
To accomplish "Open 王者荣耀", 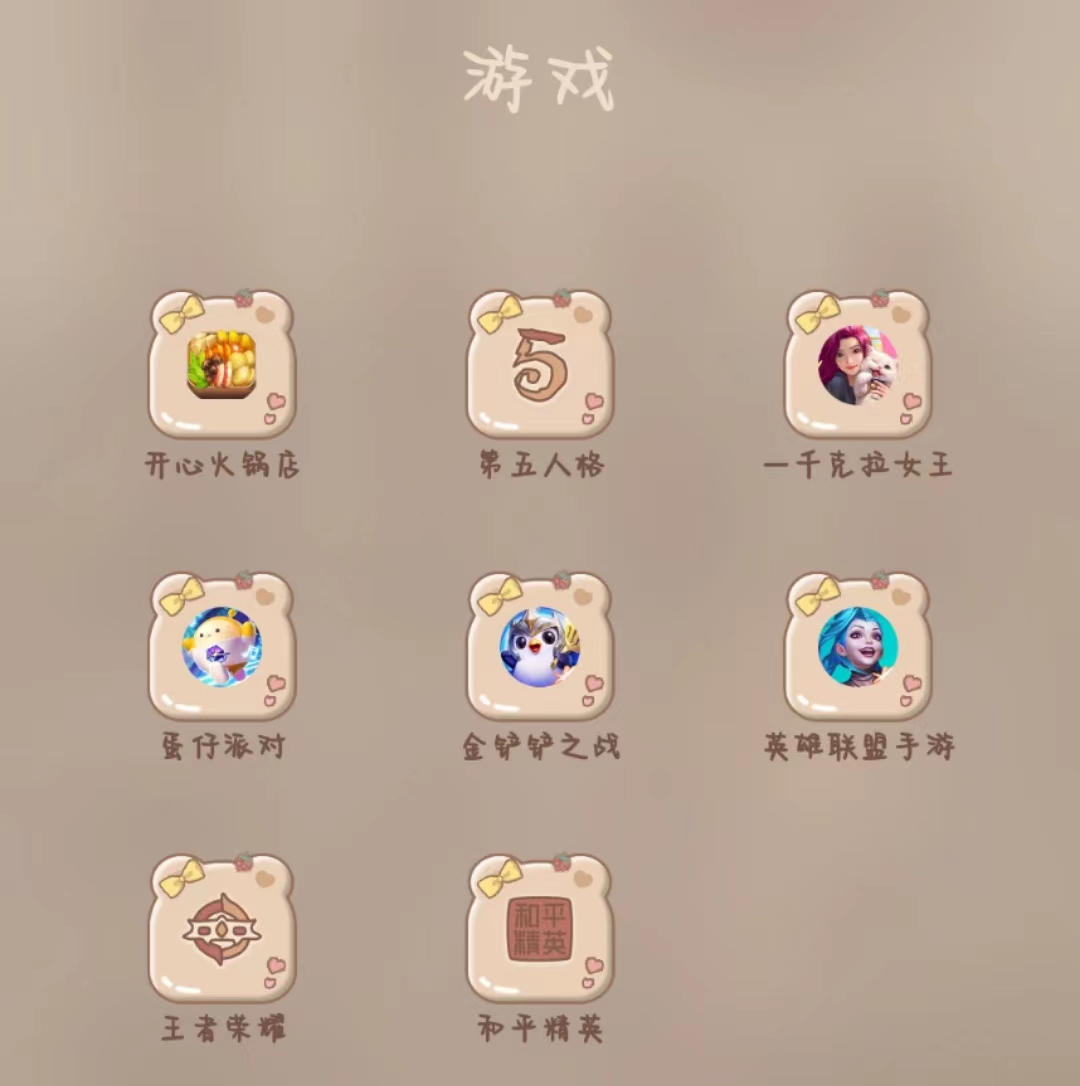I will coord(221,929).
